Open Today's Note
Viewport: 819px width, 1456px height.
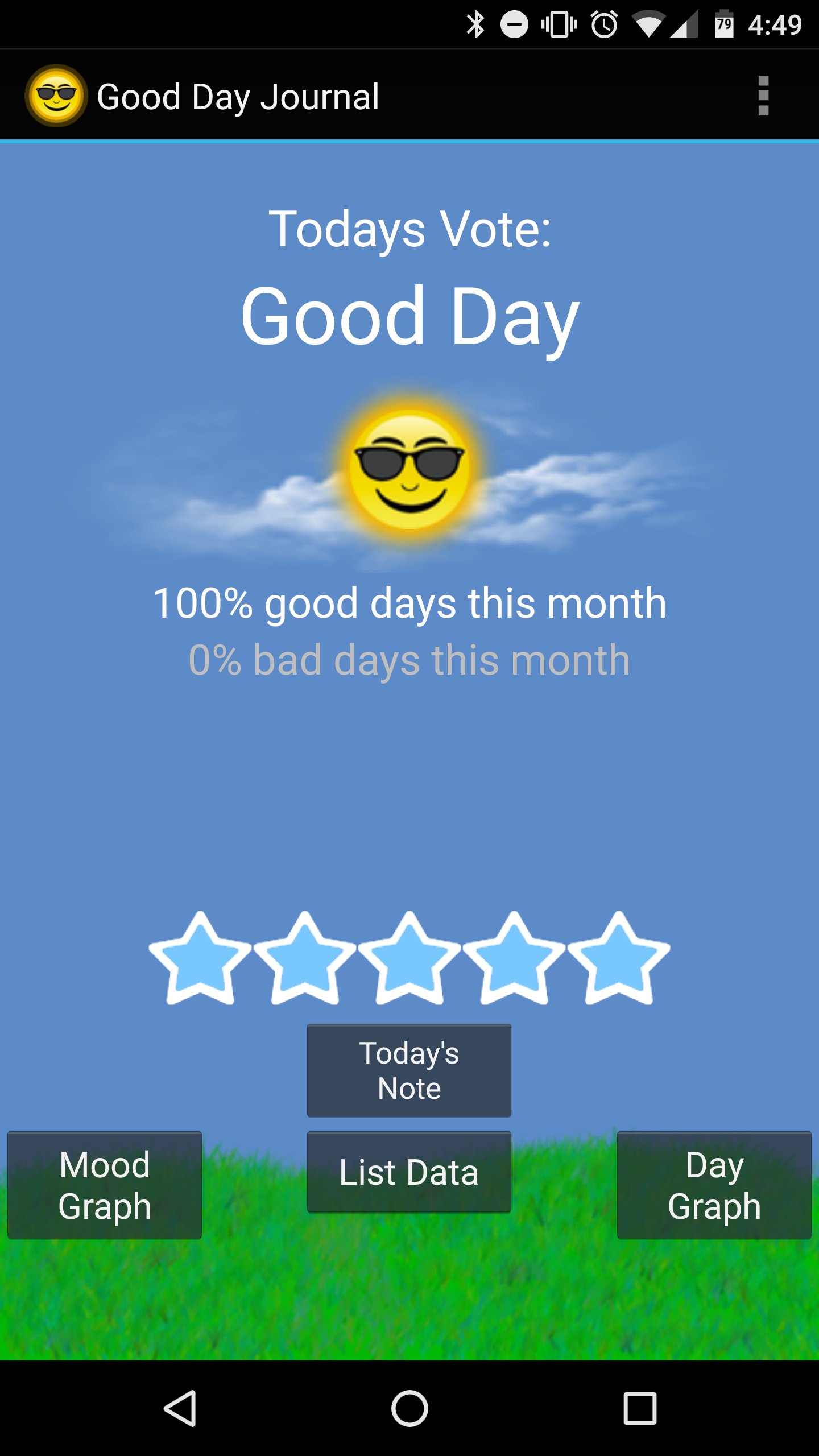click(x=408, y=1069)
